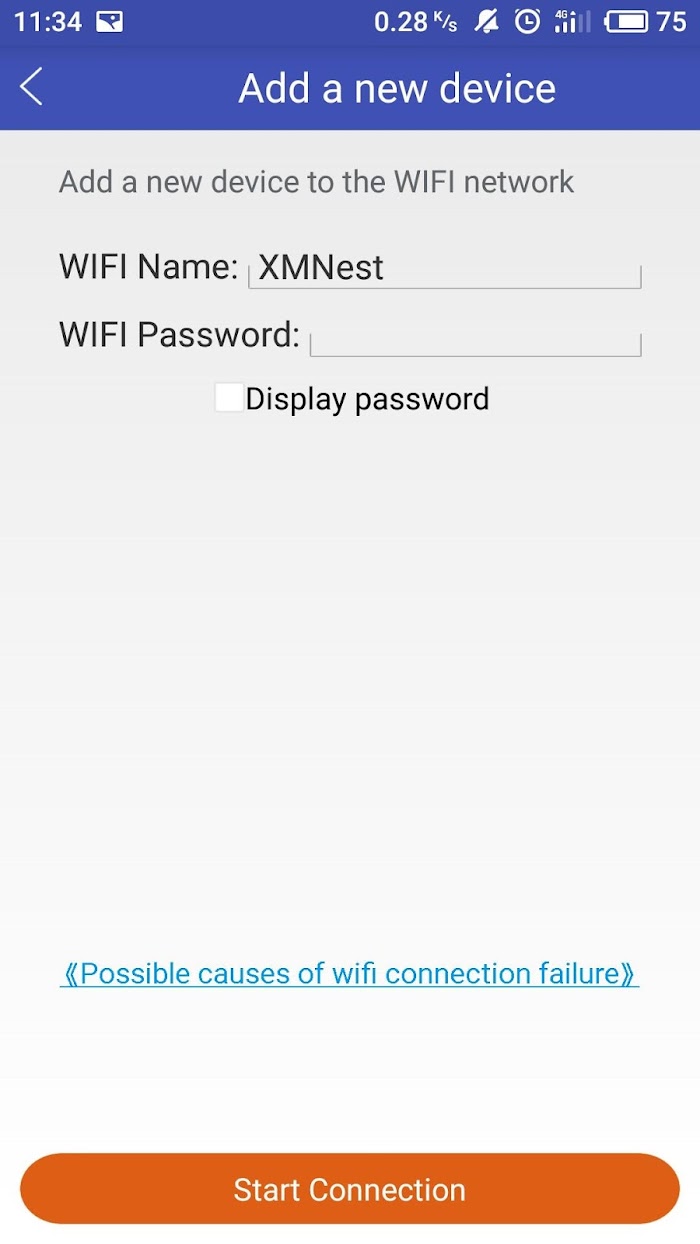700x1244 pixels.
Task: Edit the WIFI Name field
Action: pos(444,268)
